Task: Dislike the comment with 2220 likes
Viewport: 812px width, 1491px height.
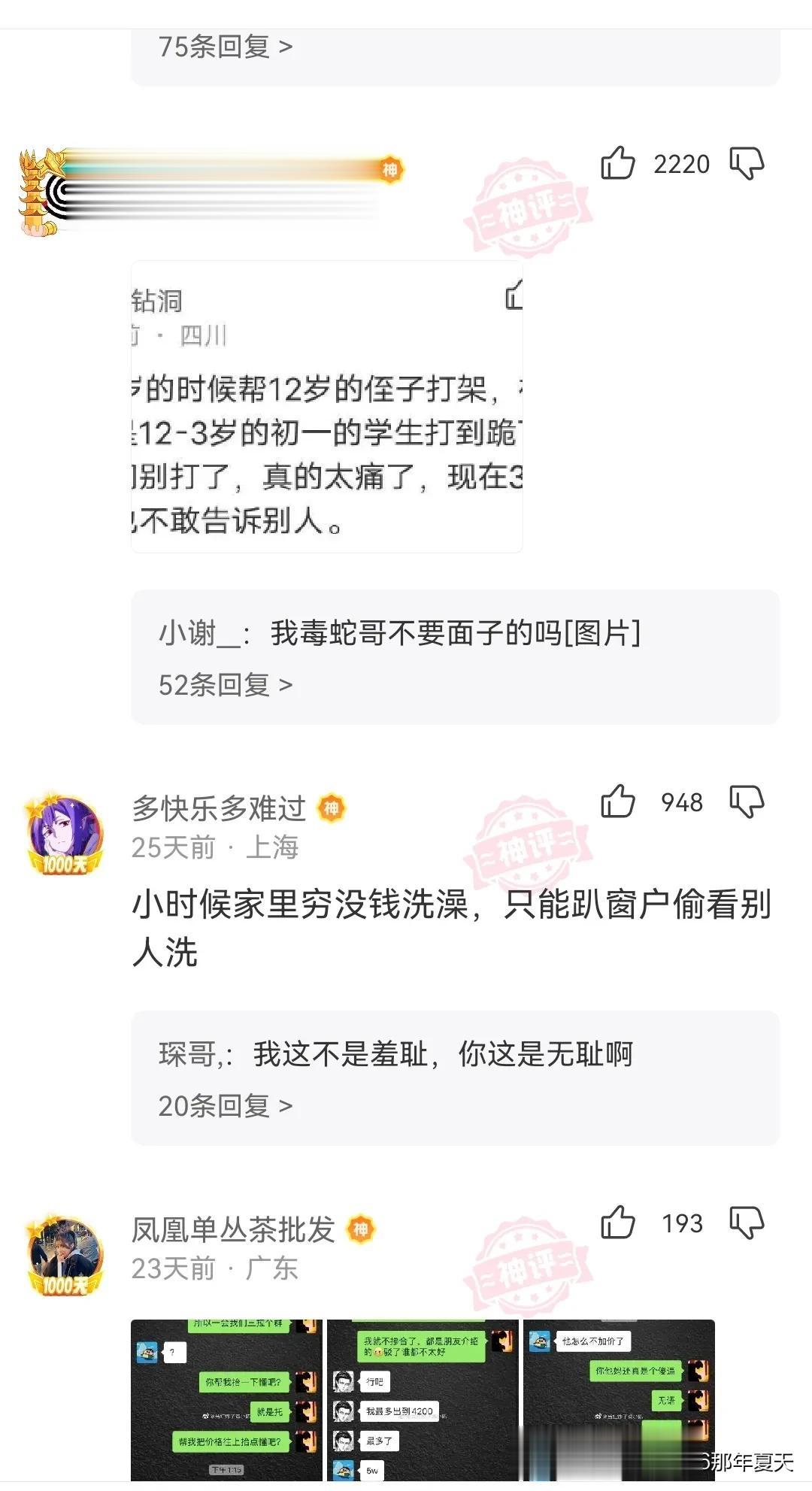Action: pos(747,163)
